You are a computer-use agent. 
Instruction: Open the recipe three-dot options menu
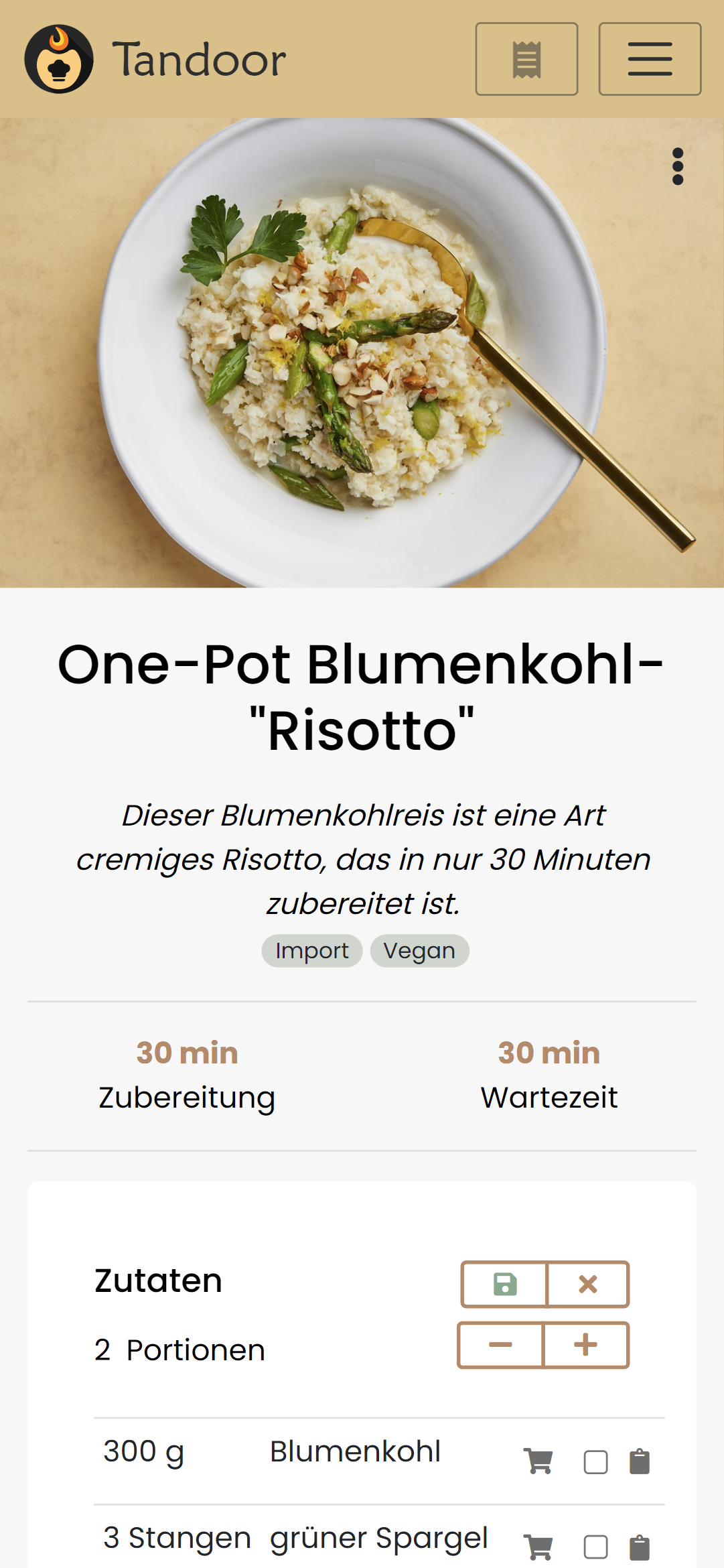pos(678,166)
